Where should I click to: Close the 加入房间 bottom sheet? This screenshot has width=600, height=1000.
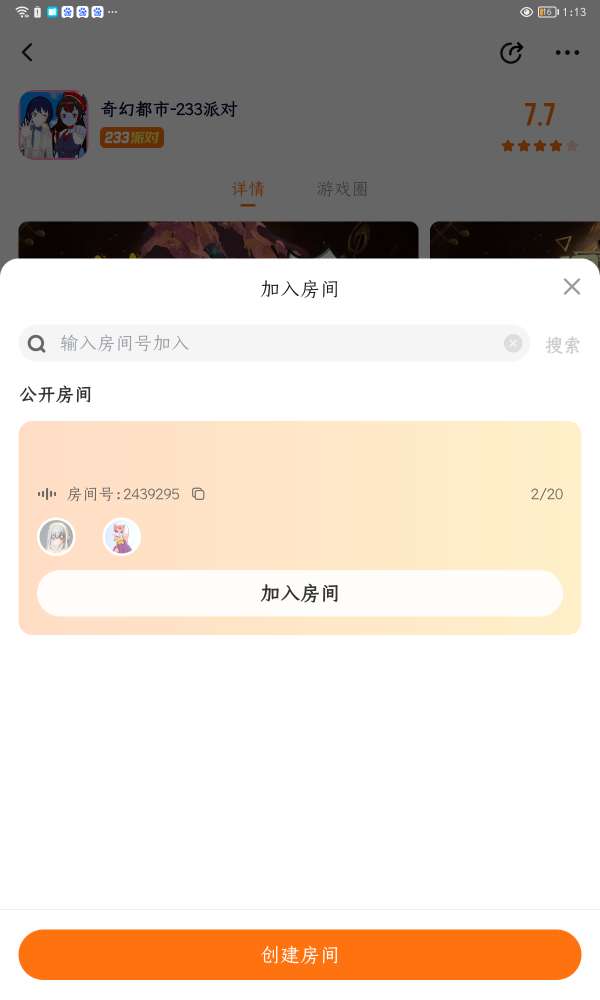(x=571, y=287)
